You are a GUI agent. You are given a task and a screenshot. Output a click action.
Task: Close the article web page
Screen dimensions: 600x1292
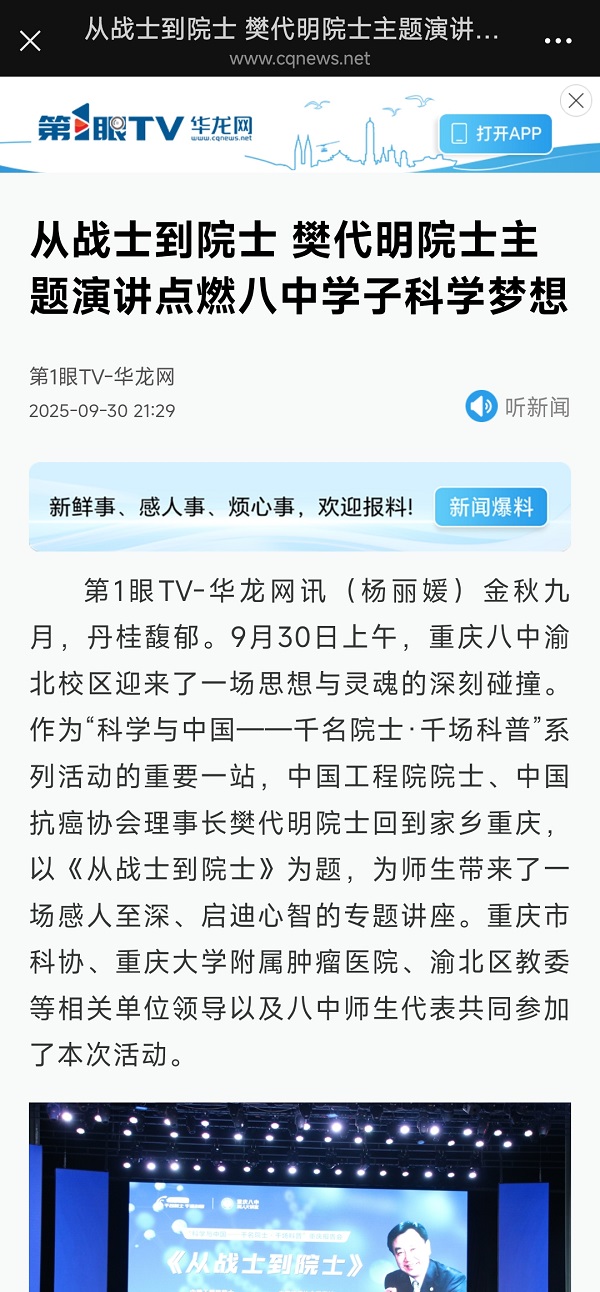[31, 41]
